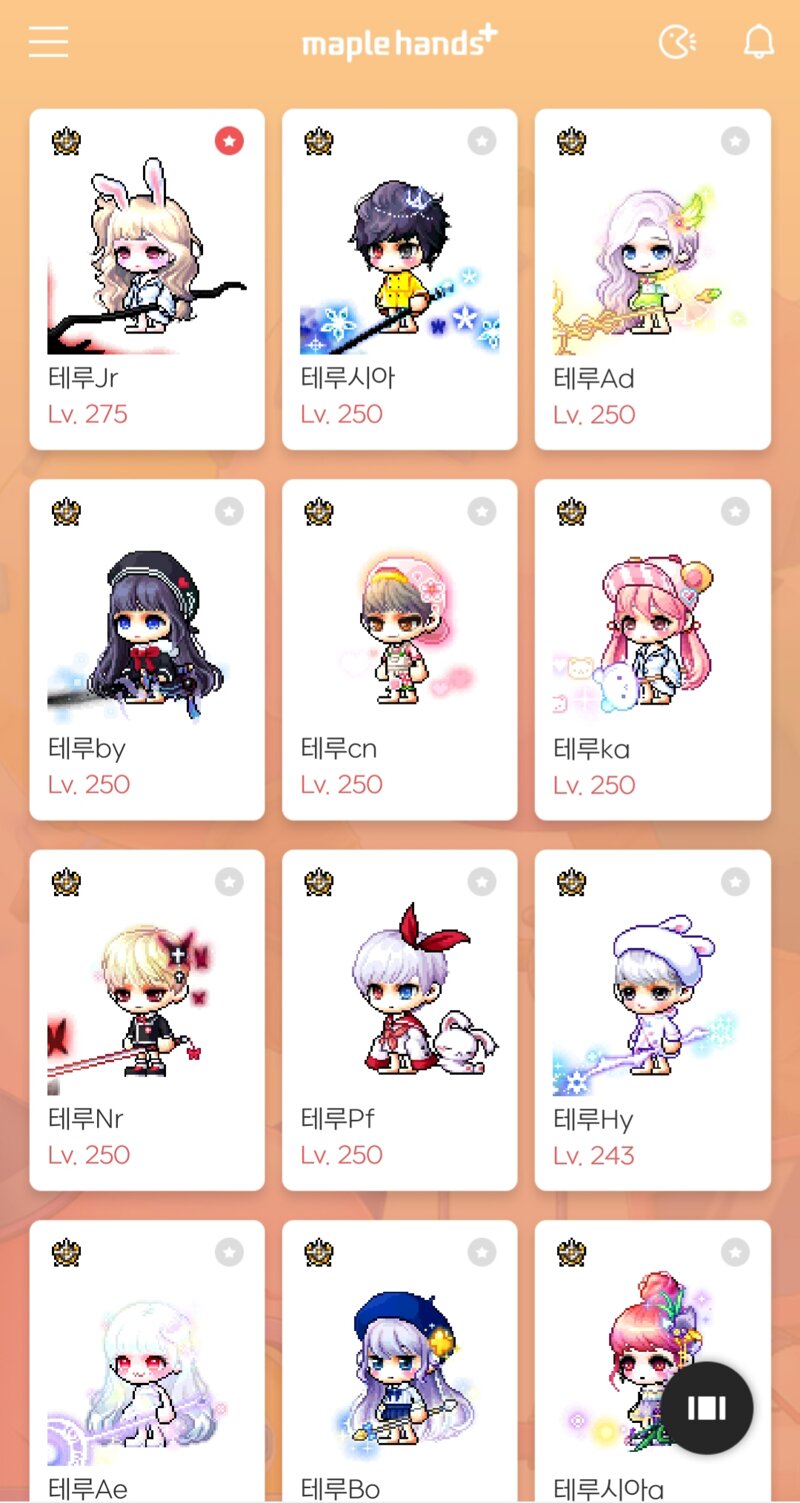This screenshot has height=1503, width=800.
Task: Open character card 테루cn
Action: pos(399,650)
